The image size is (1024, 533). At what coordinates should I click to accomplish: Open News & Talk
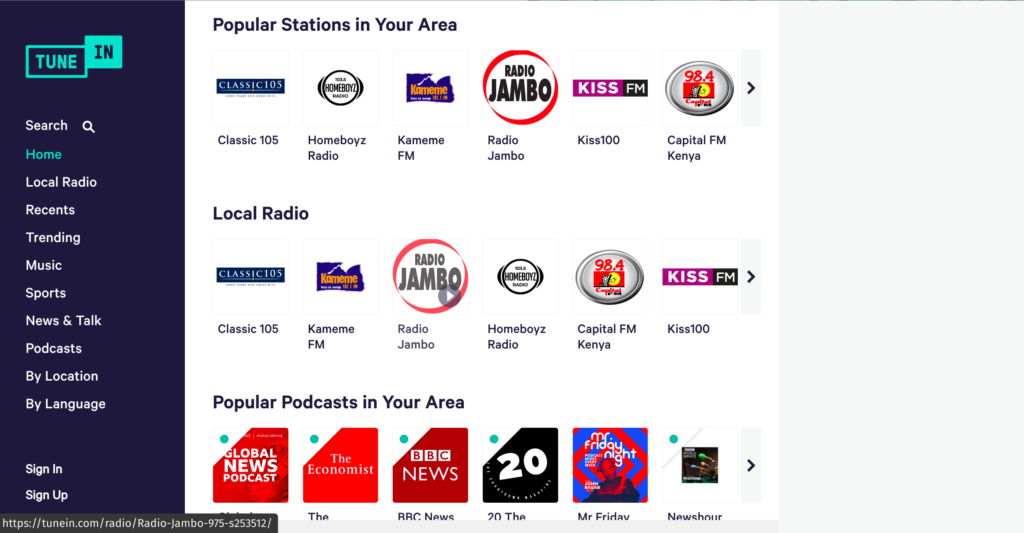(63, 321)
